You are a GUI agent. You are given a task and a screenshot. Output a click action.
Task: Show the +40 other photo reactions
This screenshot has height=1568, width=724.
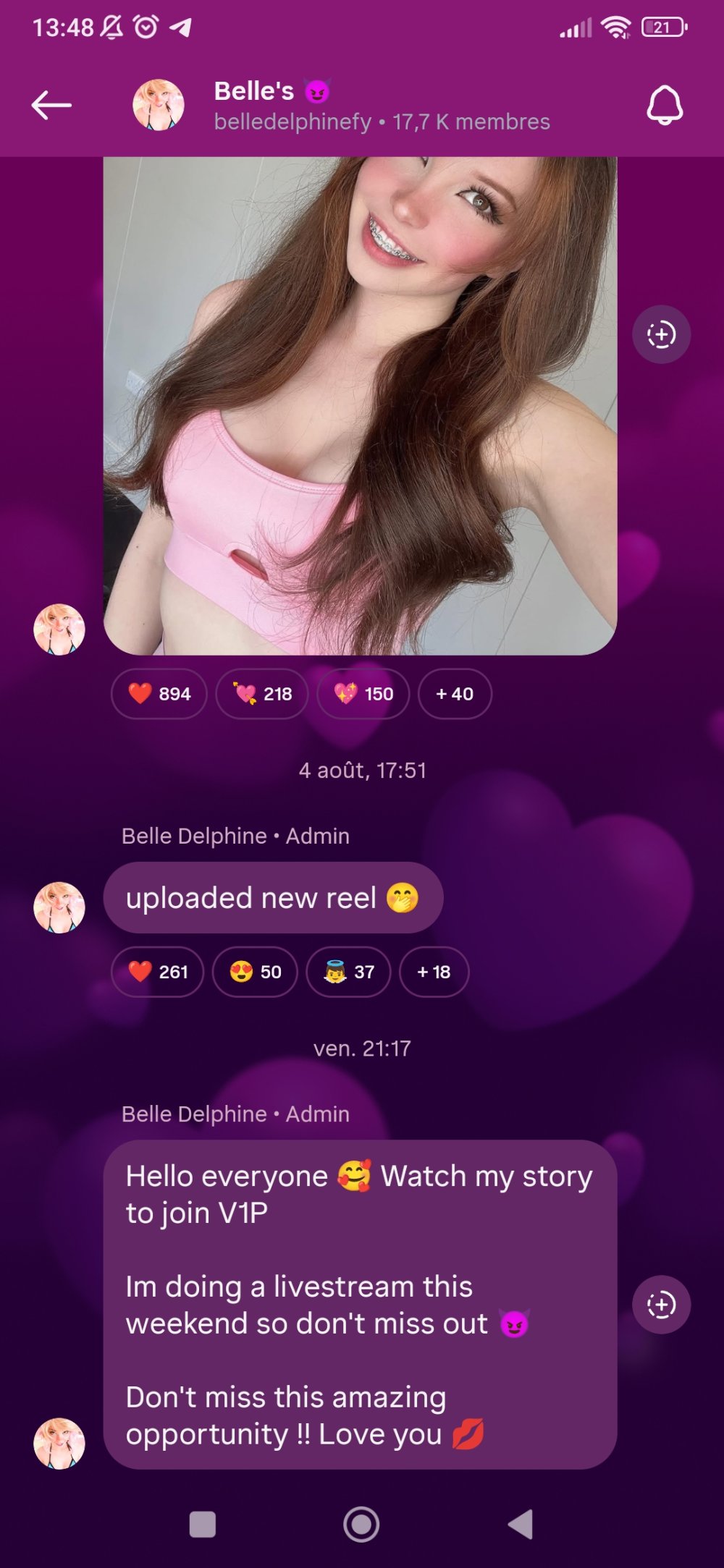455,694
